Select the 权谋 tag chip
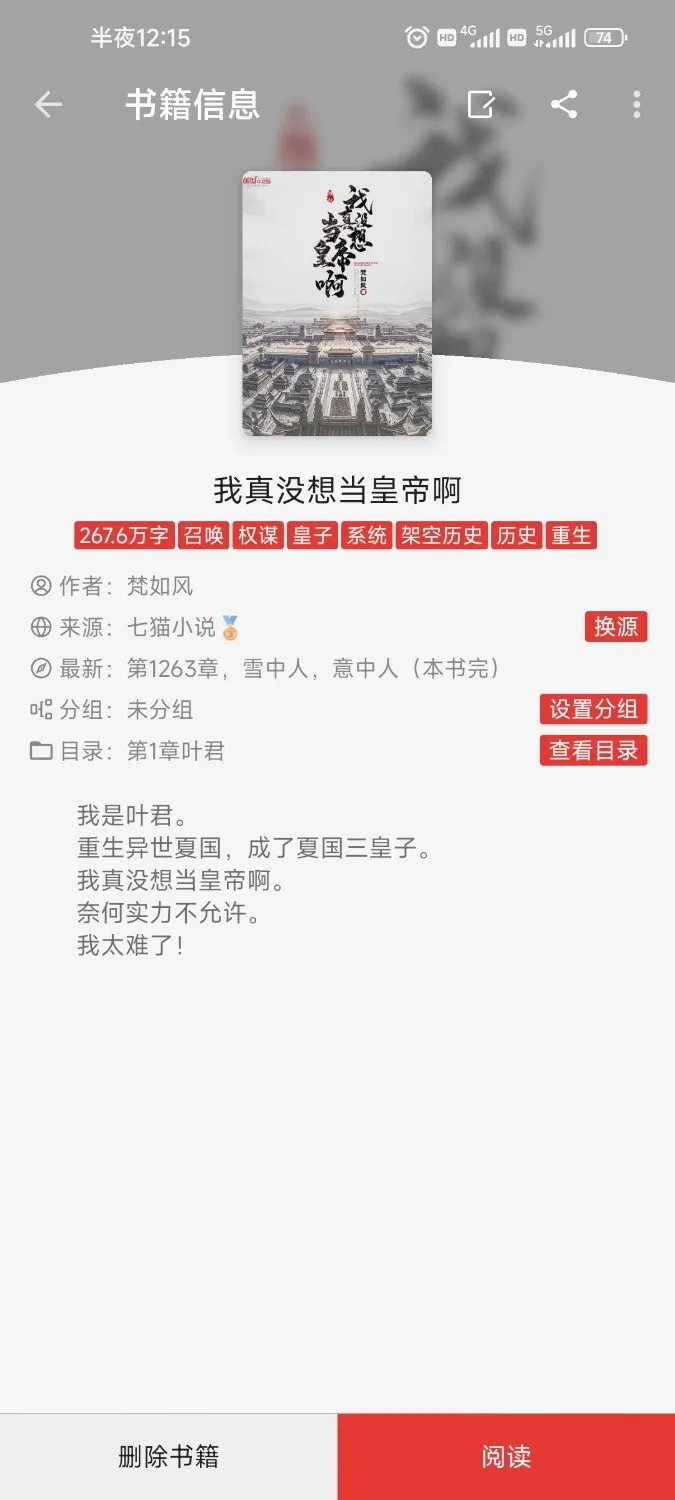The width and height of the screenshot is (675, 1500). (x=258, y=535)
